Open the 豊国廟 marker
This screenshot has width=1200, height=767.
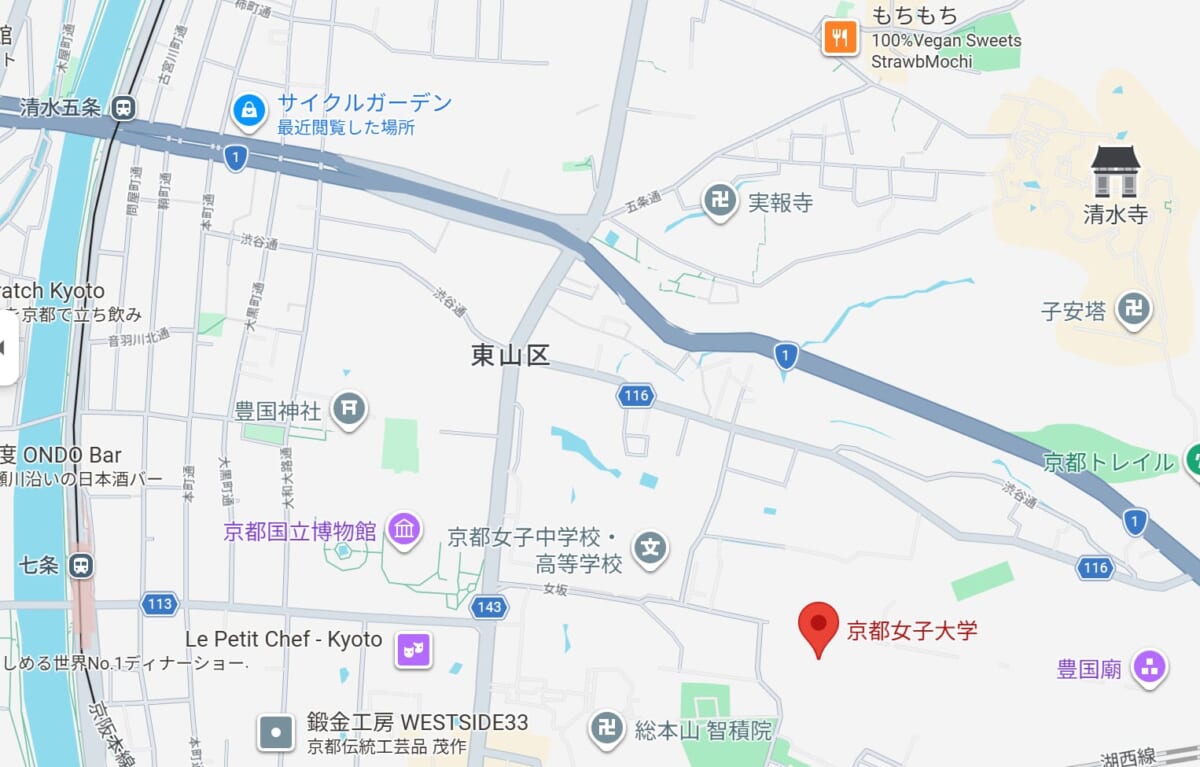(1149, 666)
